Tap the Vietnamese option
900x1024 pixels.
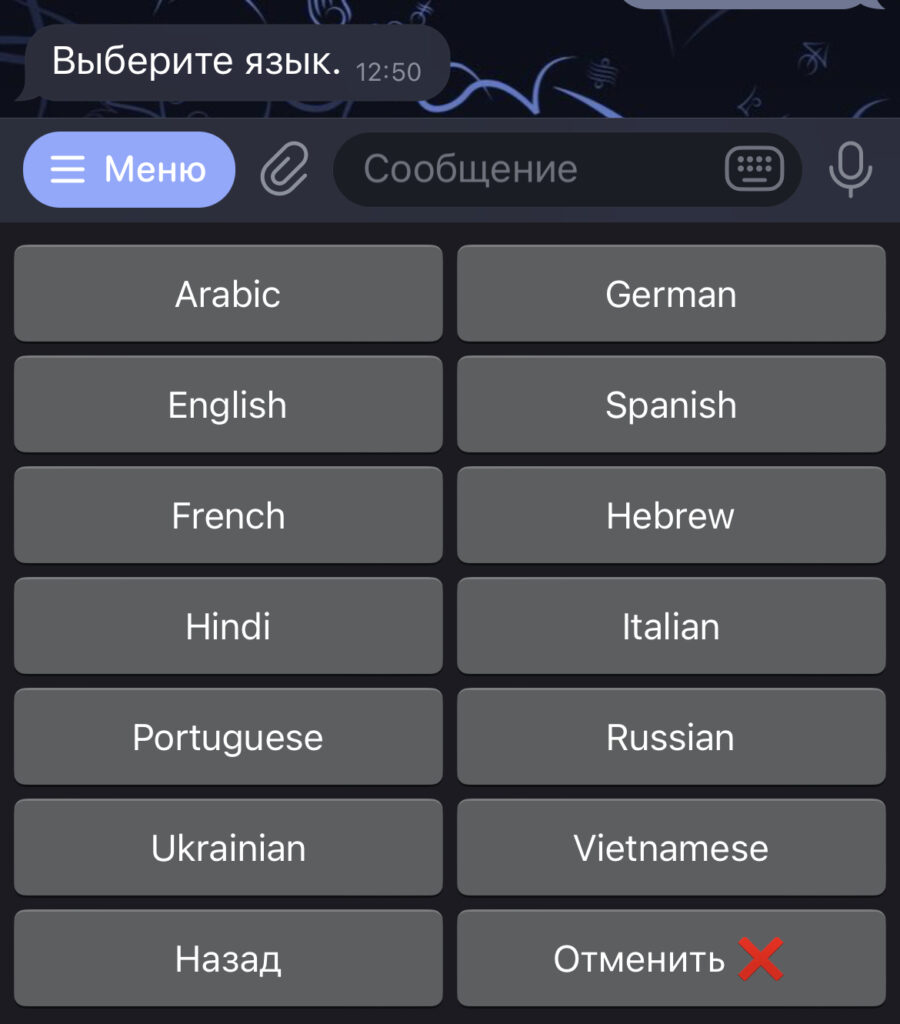click(x=671, y=848)
